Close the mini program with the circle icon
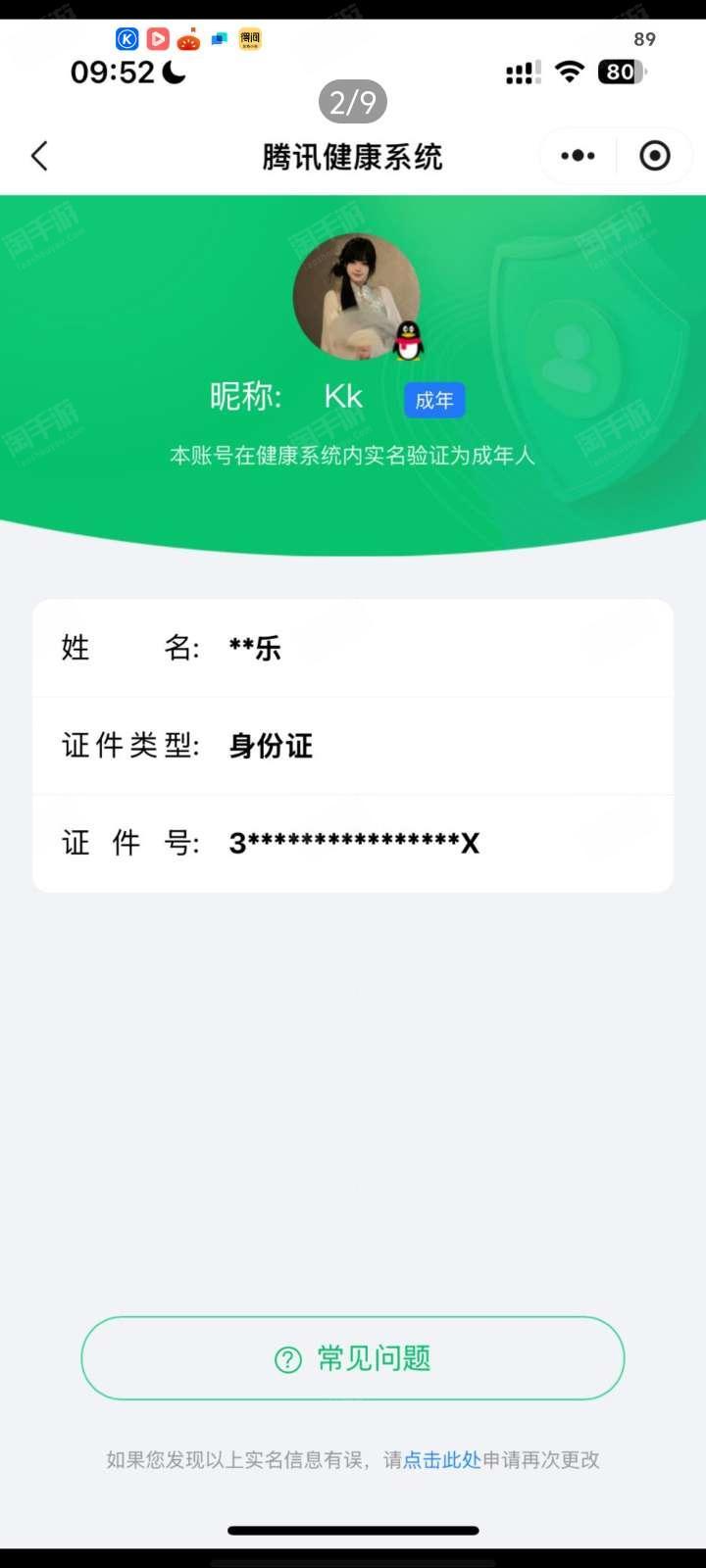Image resolution: width=706 pixels, height=1568 pixels. point(654,156)
